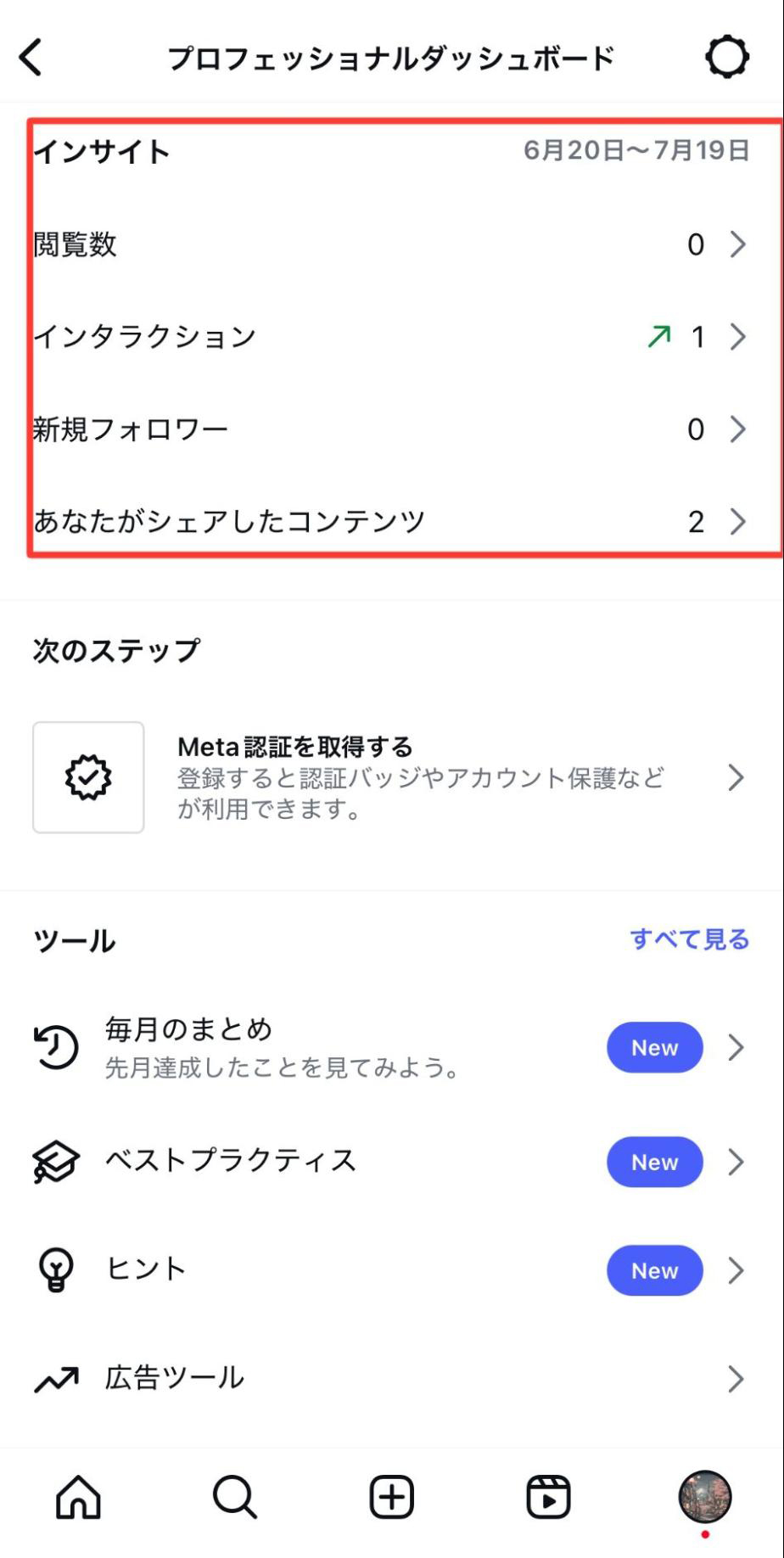The image size is (784, 1558).
Task: Open 閲覧数 insight details
Action: [x=390, y=244]
